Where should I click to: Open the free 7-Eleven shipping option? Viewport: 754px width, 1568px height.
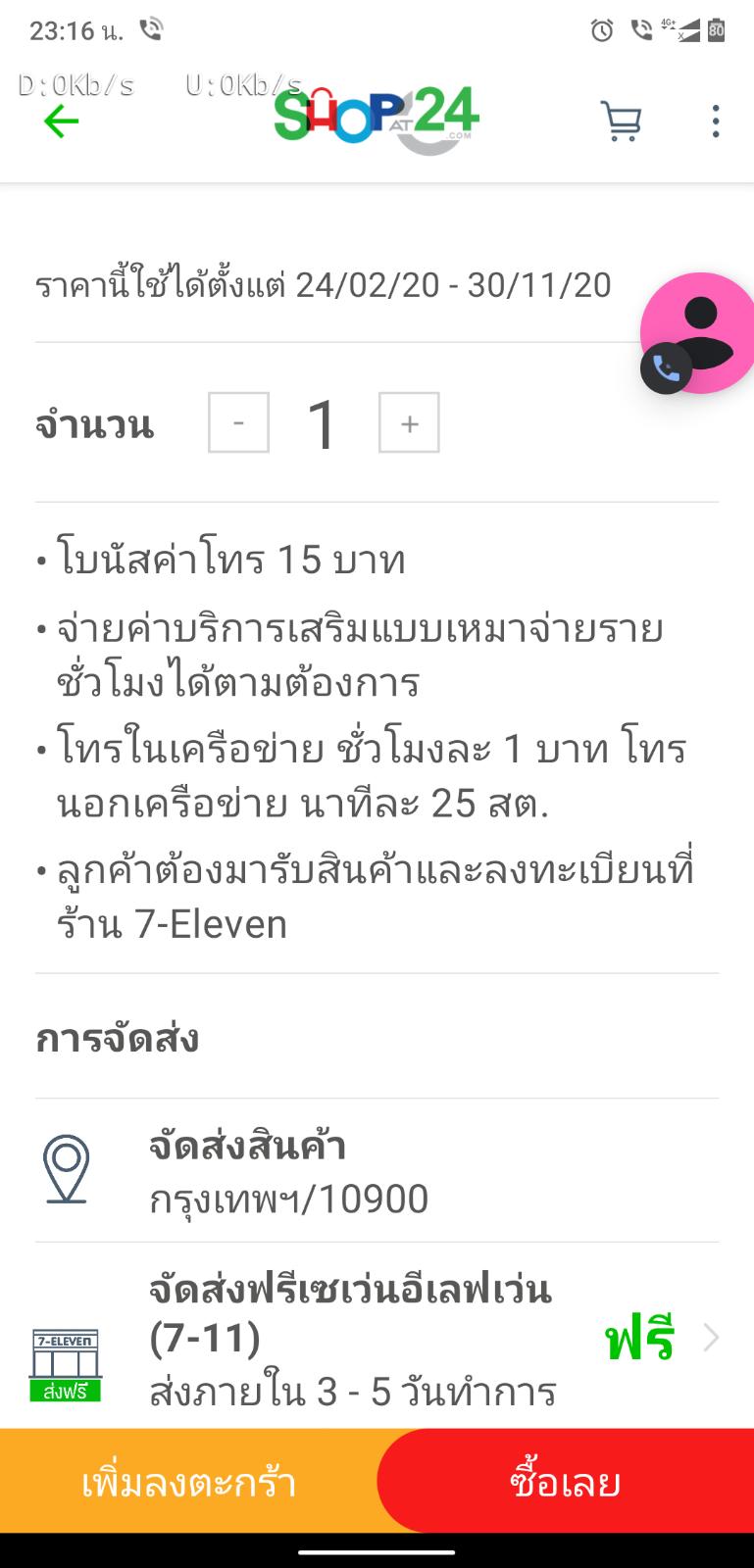pos(377,1337)
